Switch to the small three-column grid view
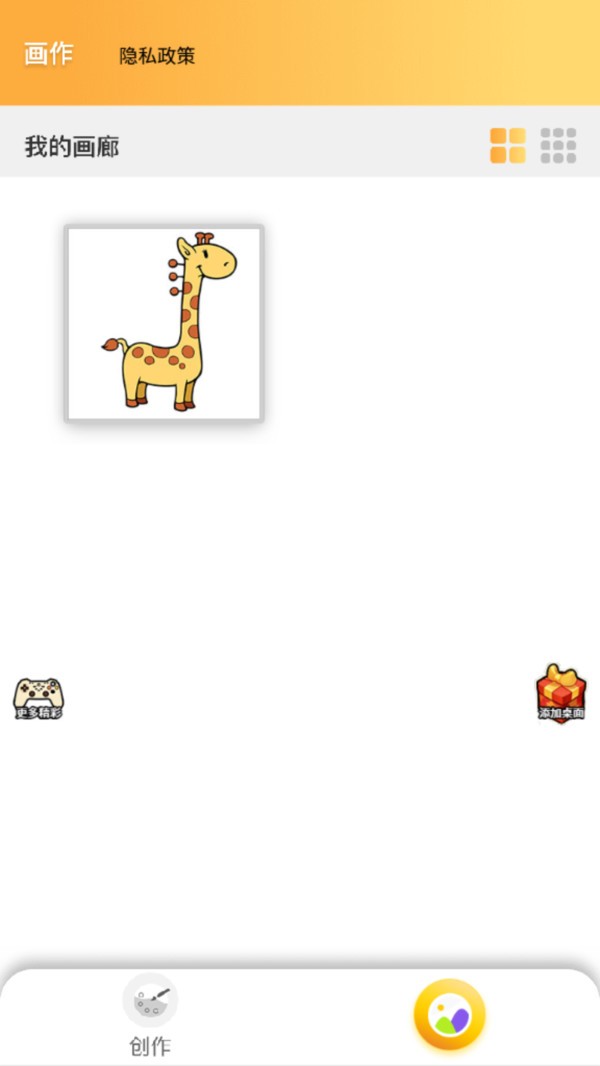 click(558, 146)
